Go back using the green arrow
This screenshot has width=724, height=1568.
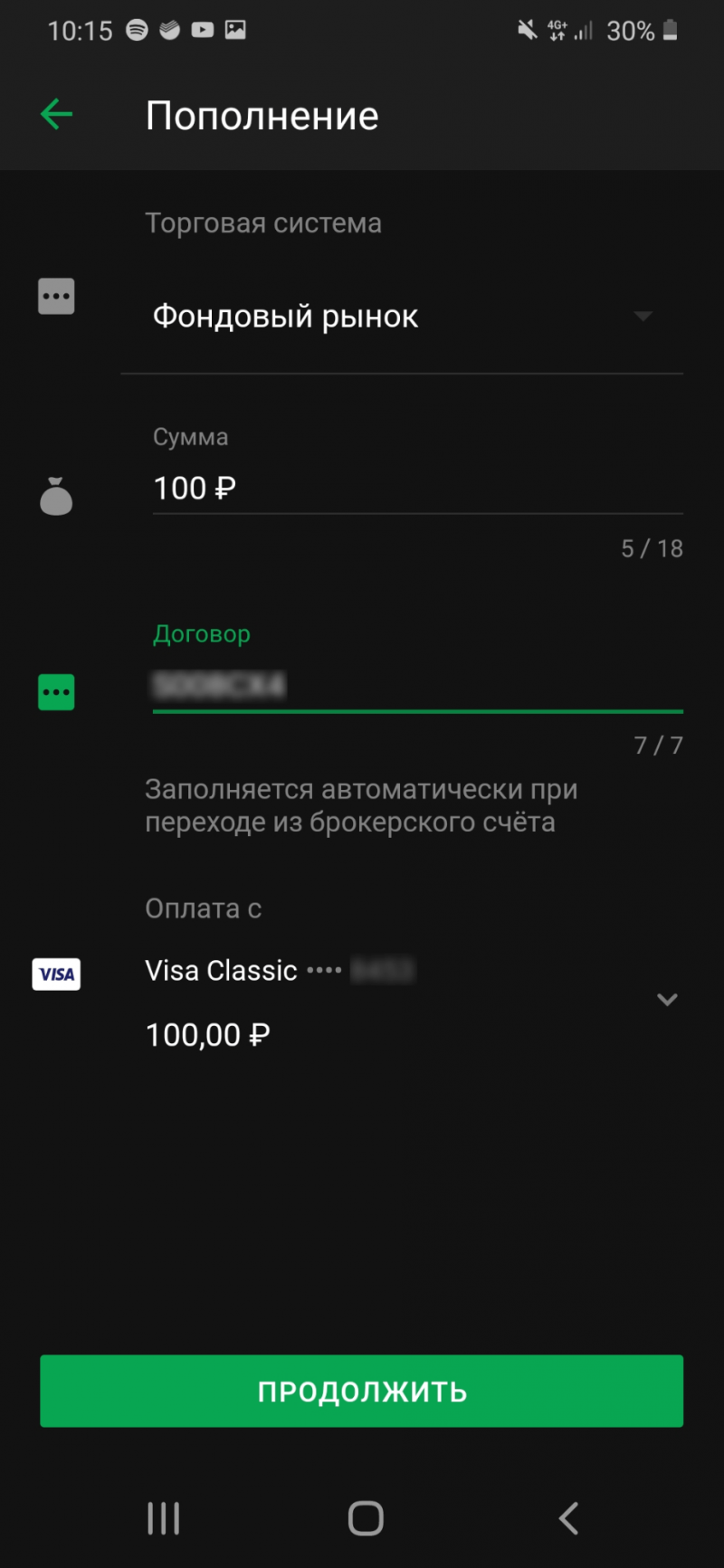56,115
